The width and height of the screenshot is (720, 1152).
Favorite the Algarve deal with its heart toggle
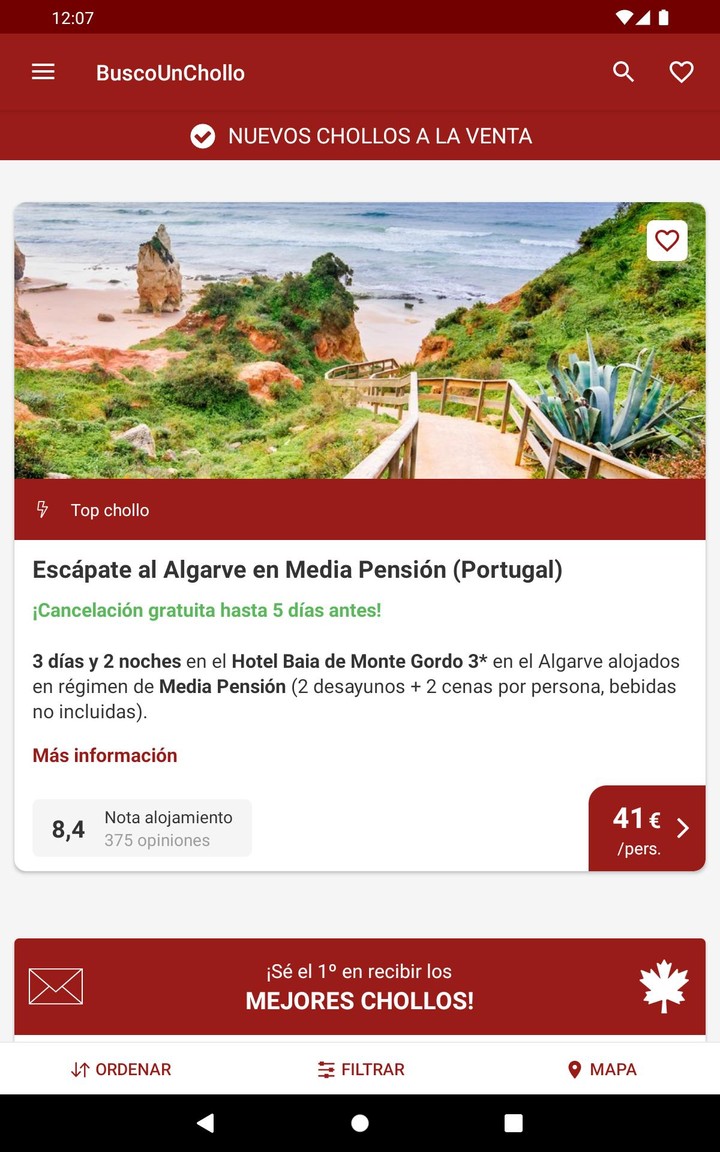point(667,240)
